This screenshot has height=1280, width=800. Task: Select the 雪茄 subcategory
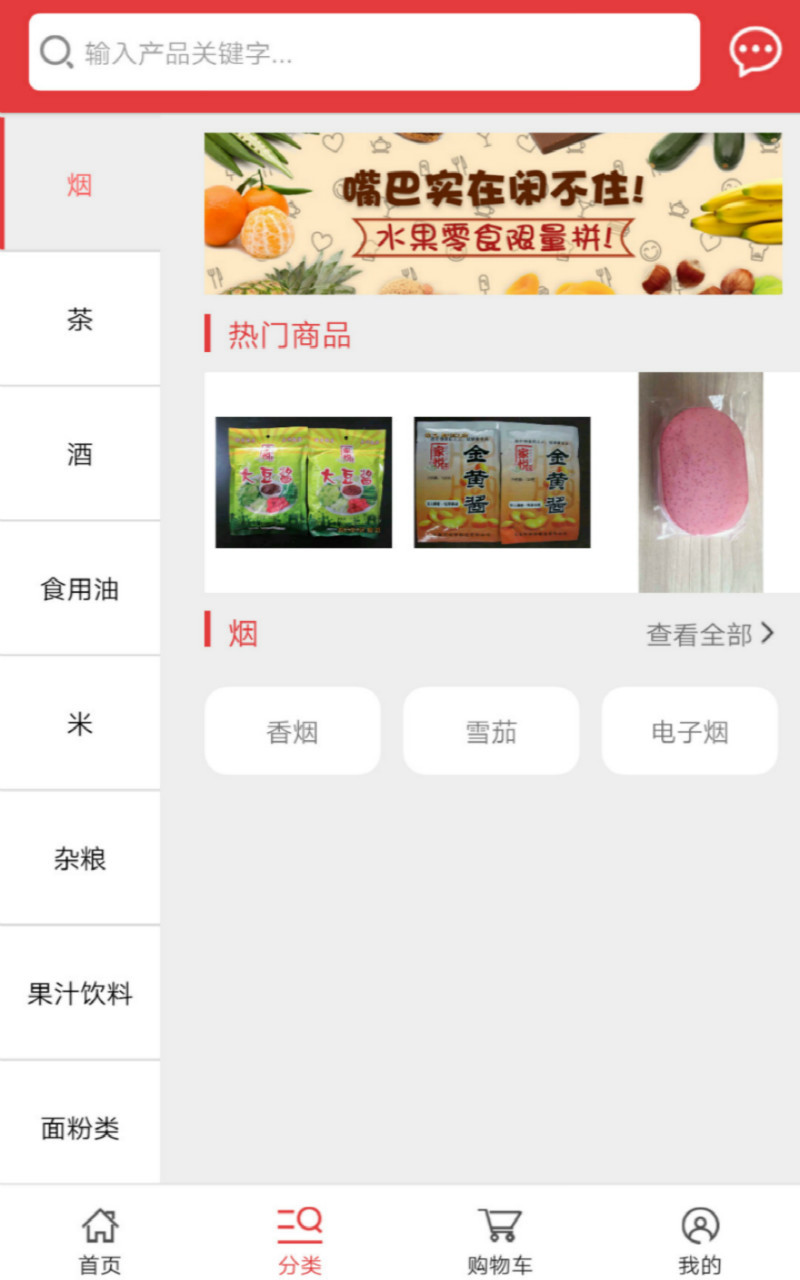pos(491,730)
